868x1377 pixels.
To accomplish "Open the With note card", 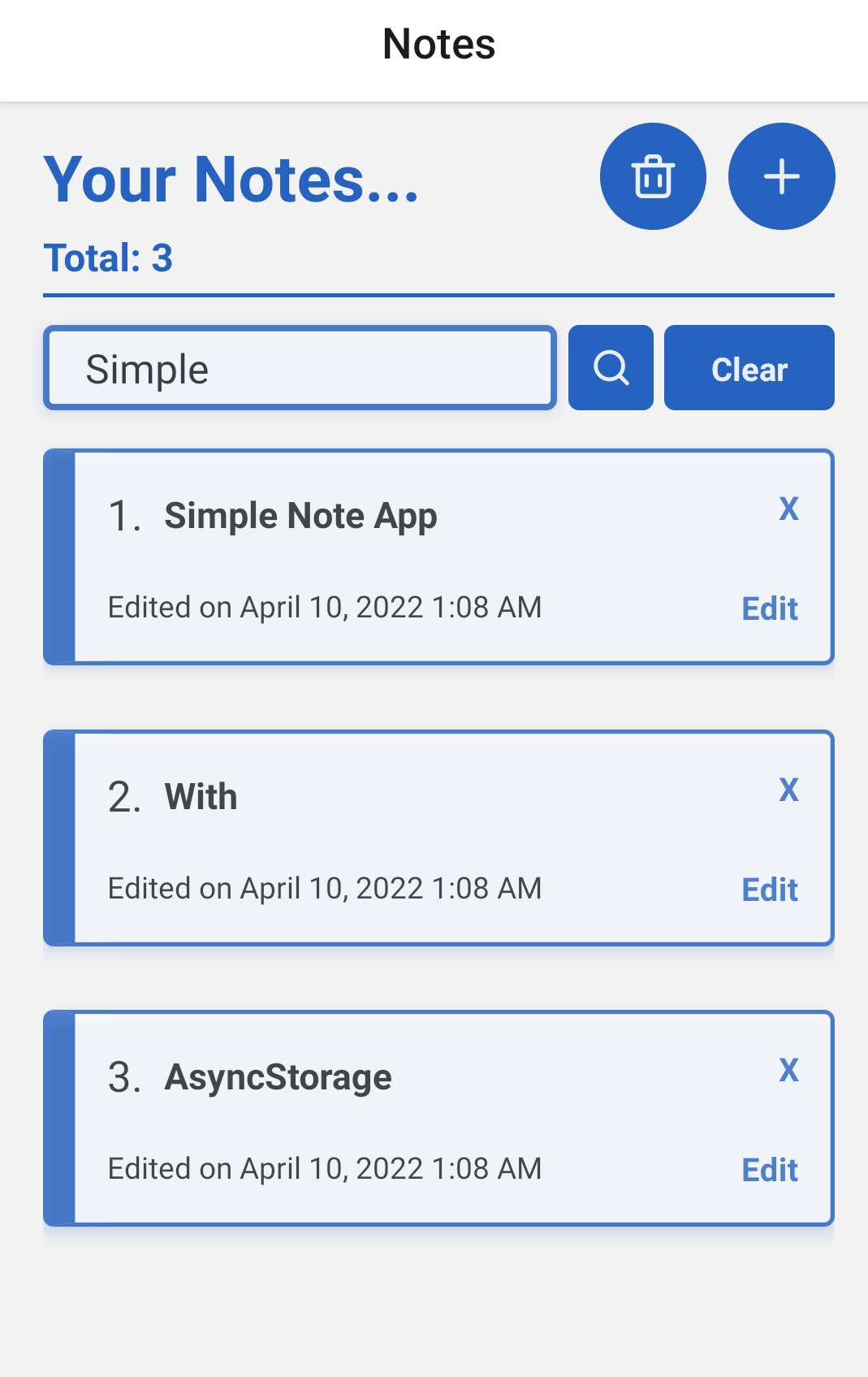I will pyautogui.click(x=438, y=837).
